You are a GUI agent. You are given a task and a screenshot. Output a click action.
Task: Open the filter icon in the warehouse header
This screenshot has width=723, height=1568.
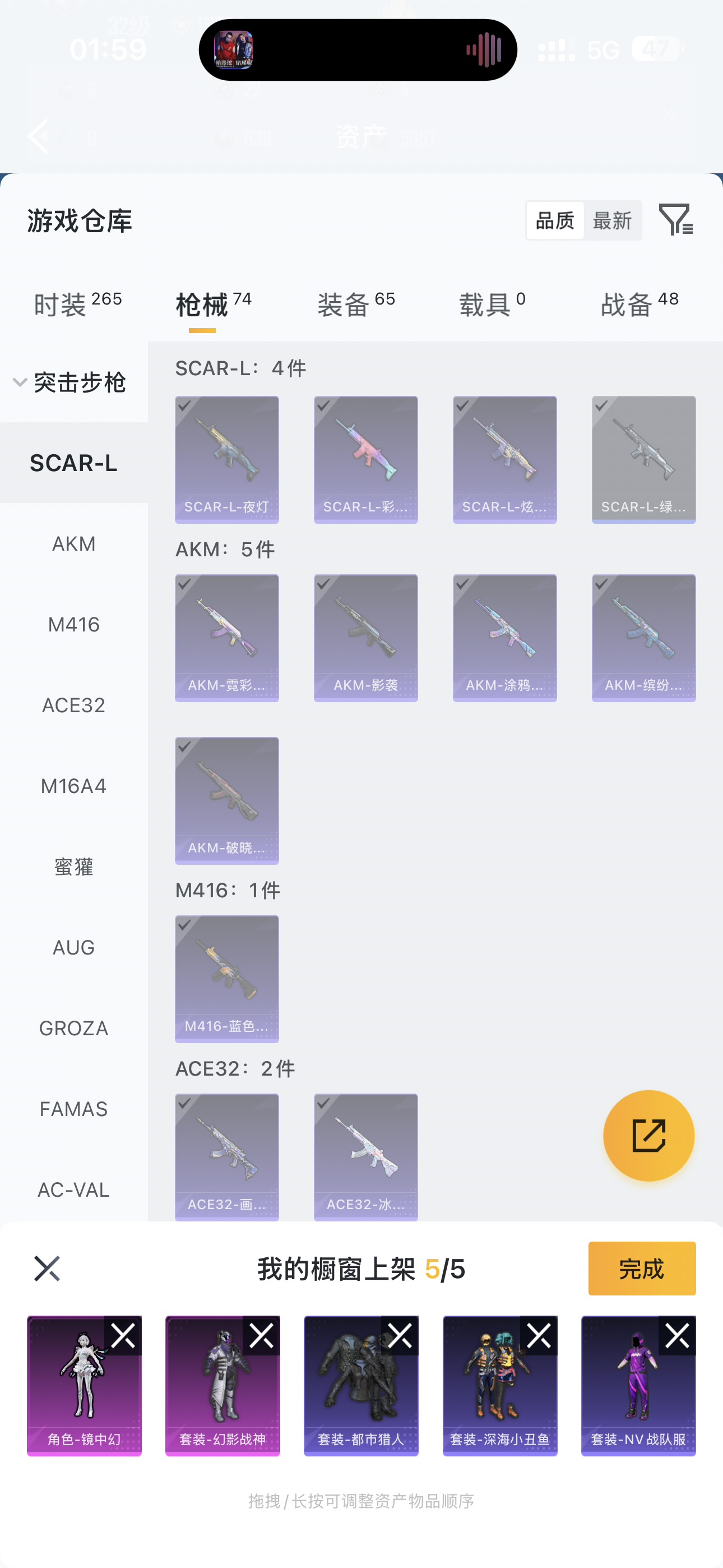click(x=675, y=220)
